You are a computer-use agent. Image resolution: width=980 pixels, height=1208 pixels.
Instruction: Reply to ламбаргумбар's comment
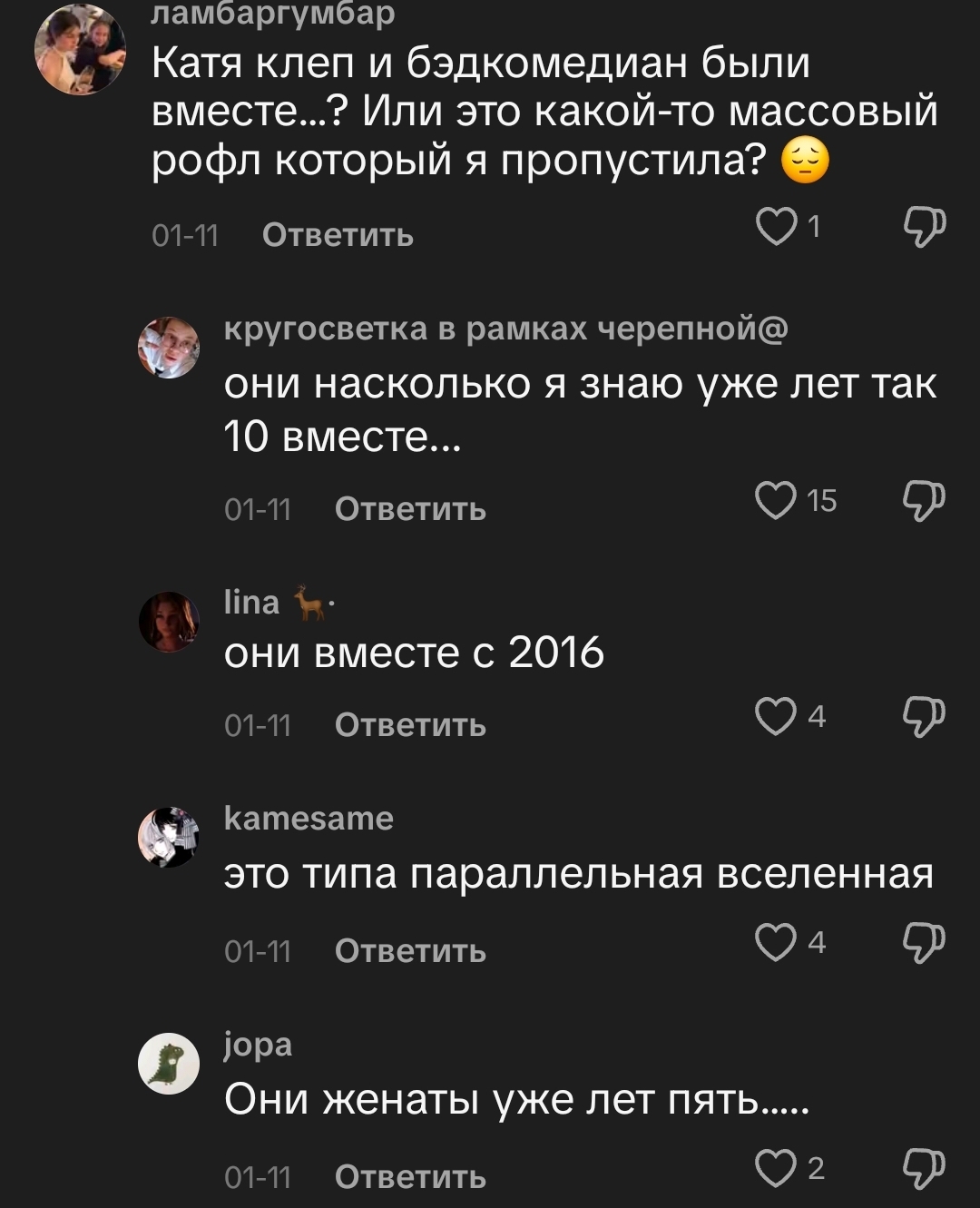338,236
